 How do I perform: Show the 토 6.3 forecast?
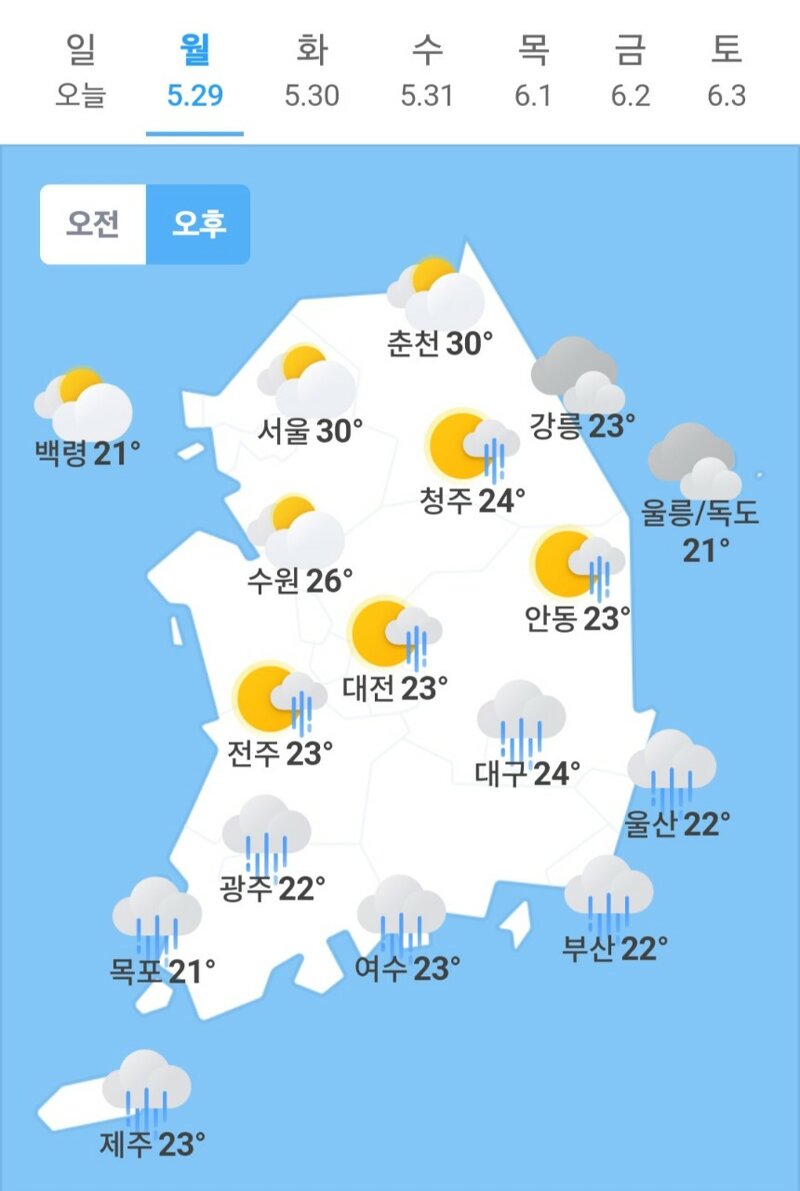click(x=725, y=71)
